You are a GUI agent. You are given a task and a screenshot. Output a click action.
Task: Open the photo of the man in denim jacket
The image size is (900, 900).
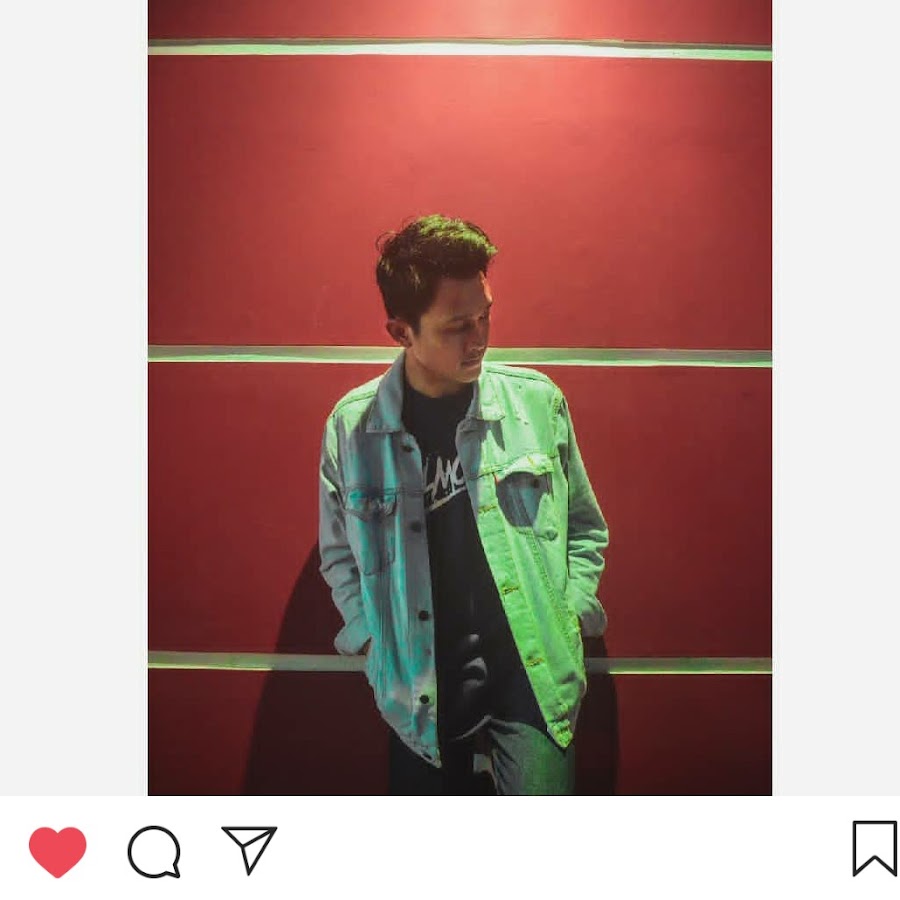460,400
